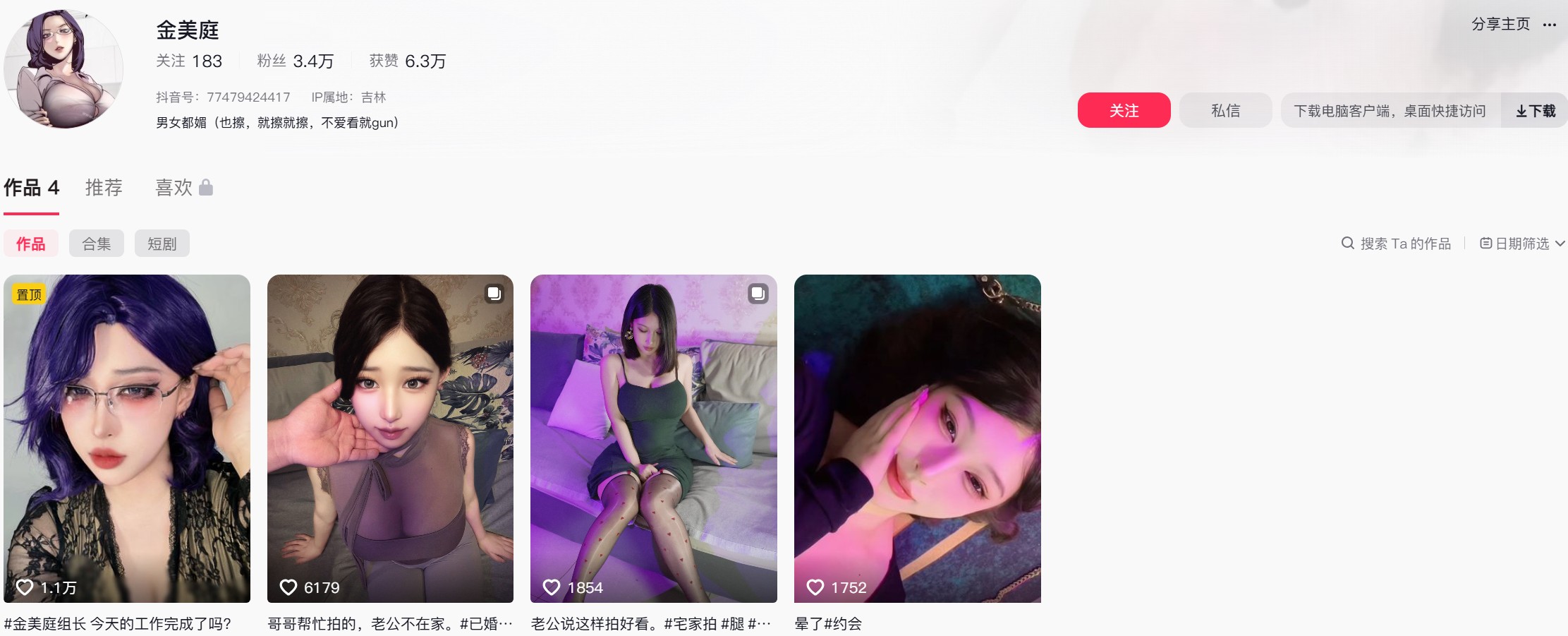This screenshot has height=636, width=1568.
Task: Send a private message via 私信
Action: point(1225,110)
